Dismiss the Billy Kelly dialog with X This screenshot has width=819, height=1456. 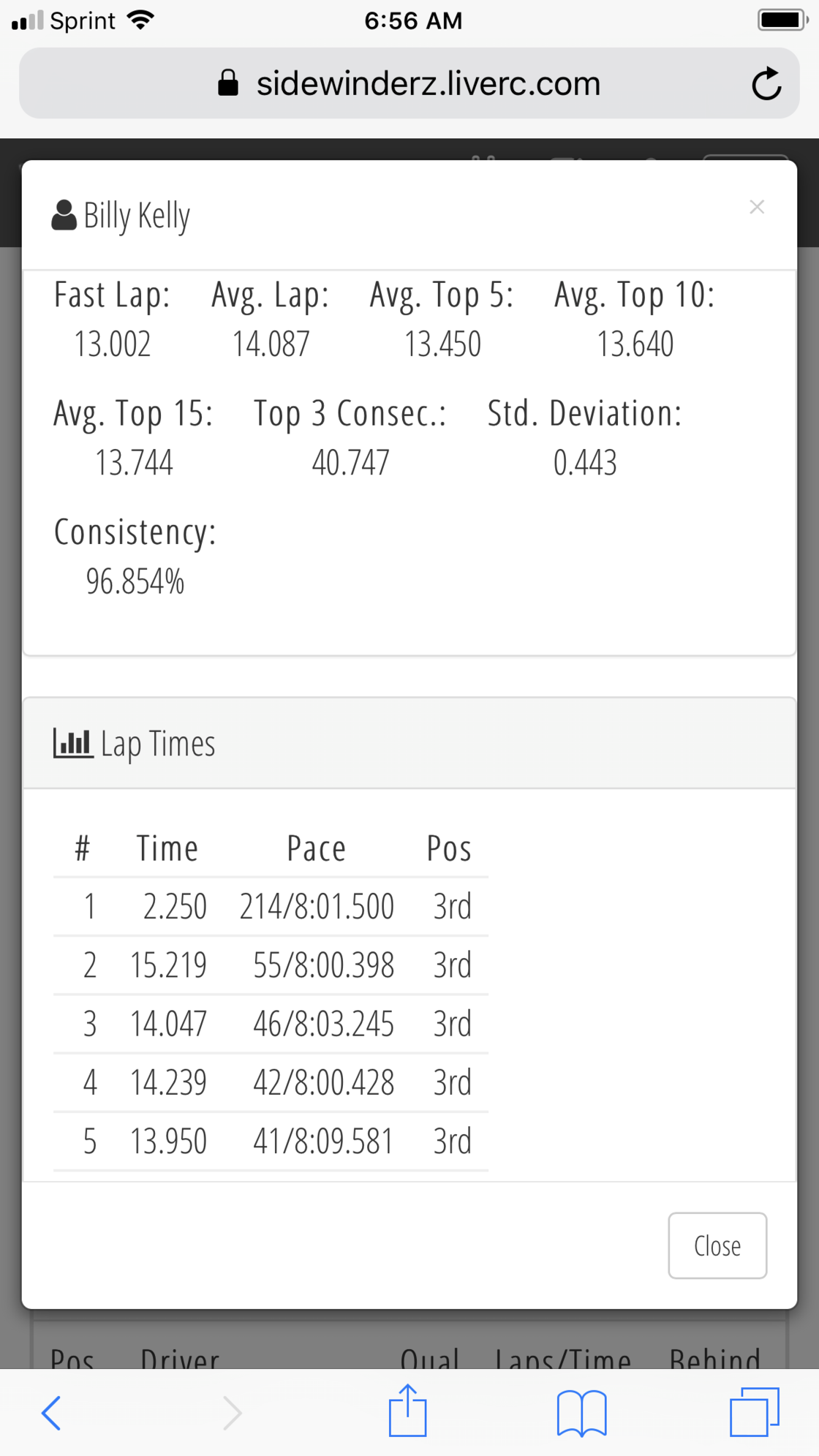point(757,207)
